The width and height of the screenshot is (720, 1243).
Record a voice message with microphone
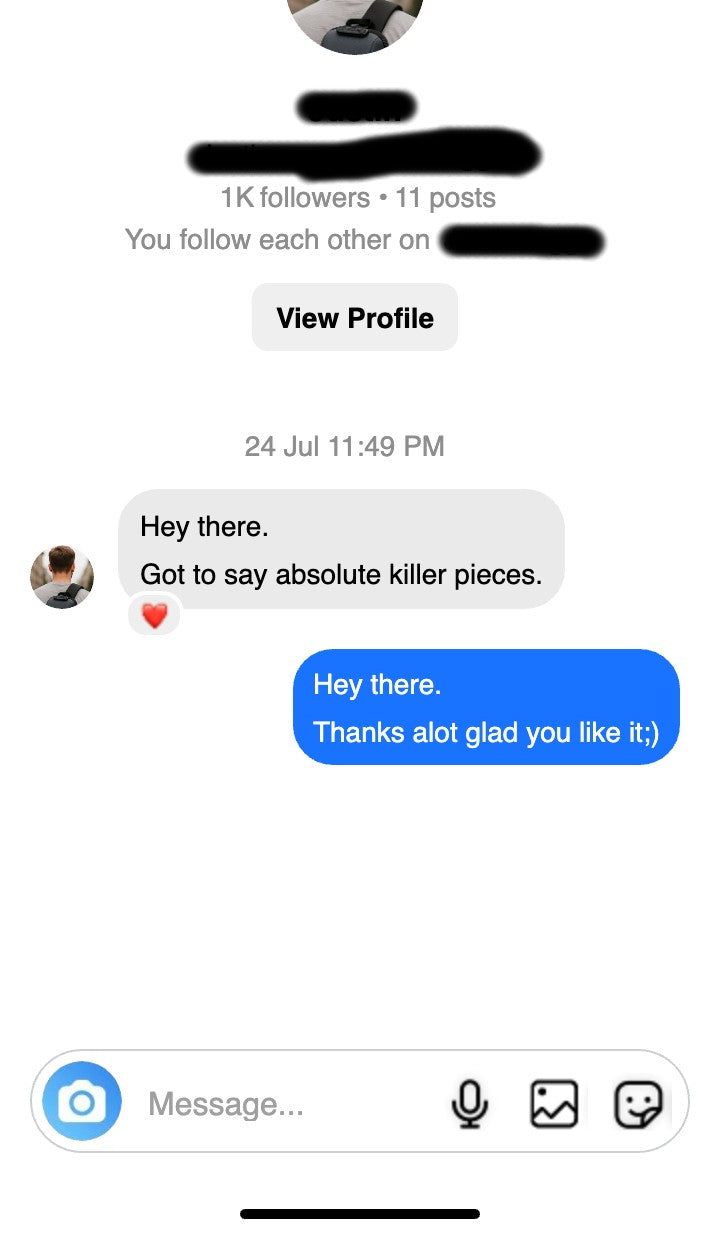pos(469,1104)
